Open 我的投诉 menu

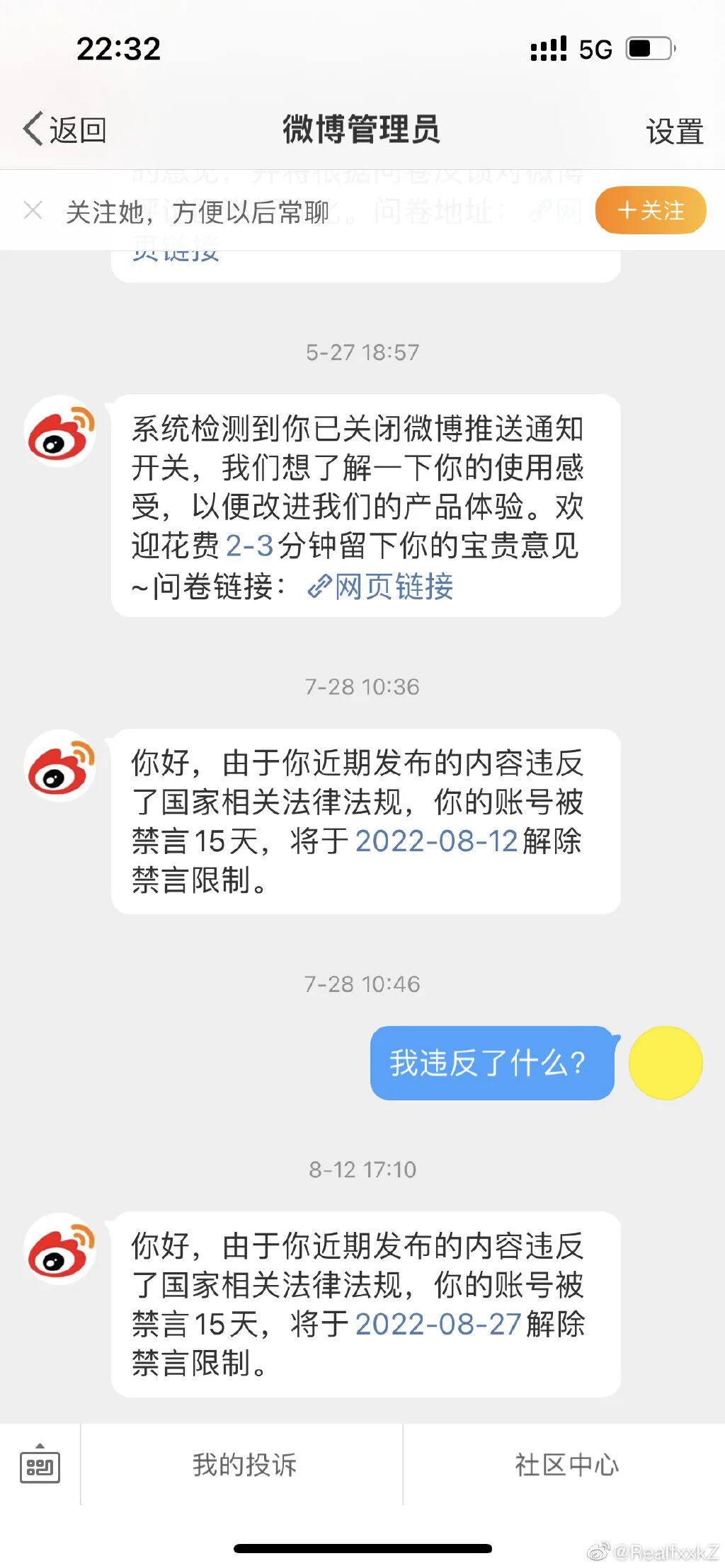click(x=244, y=1465)
